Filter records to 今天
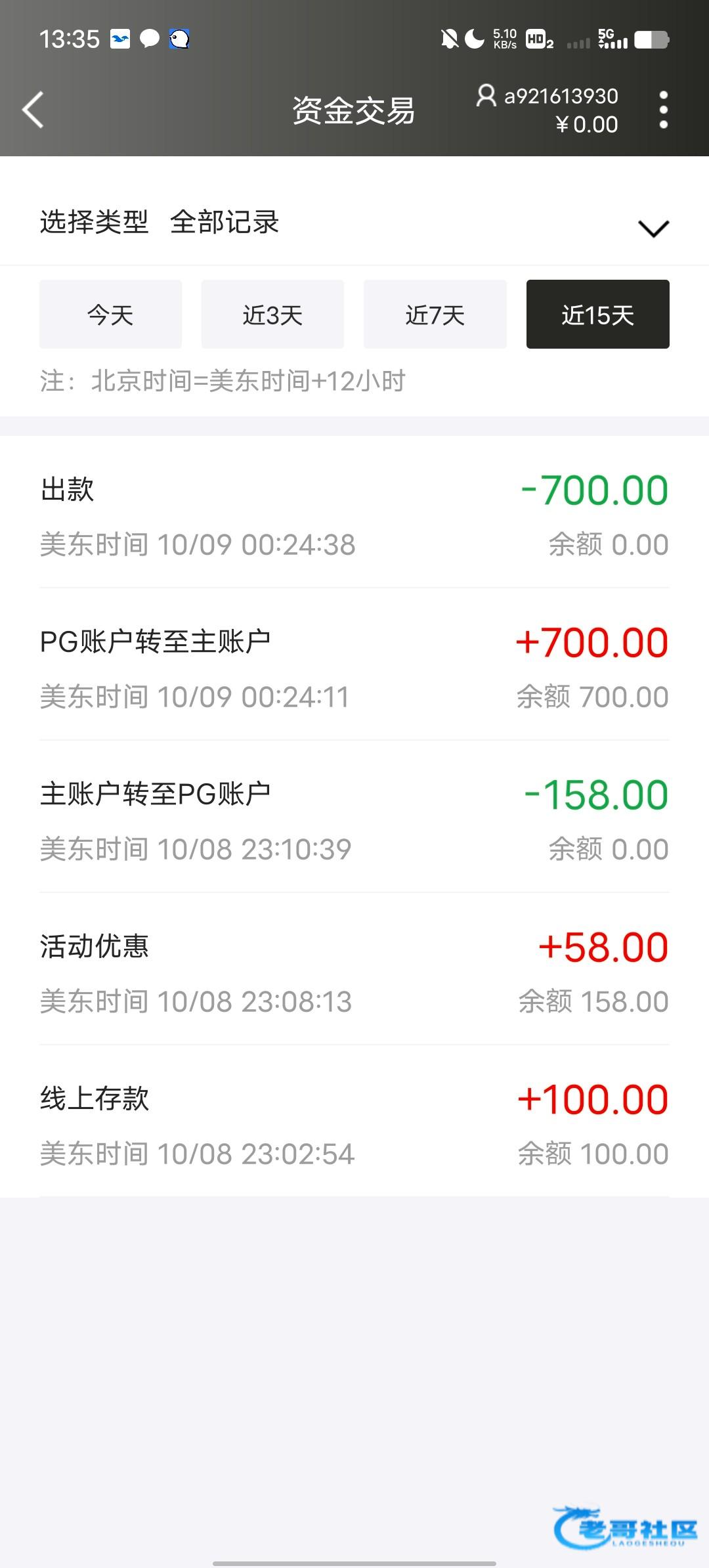Screen dimensions: 709x1568 pyautogui.click(x=110, y=315)
